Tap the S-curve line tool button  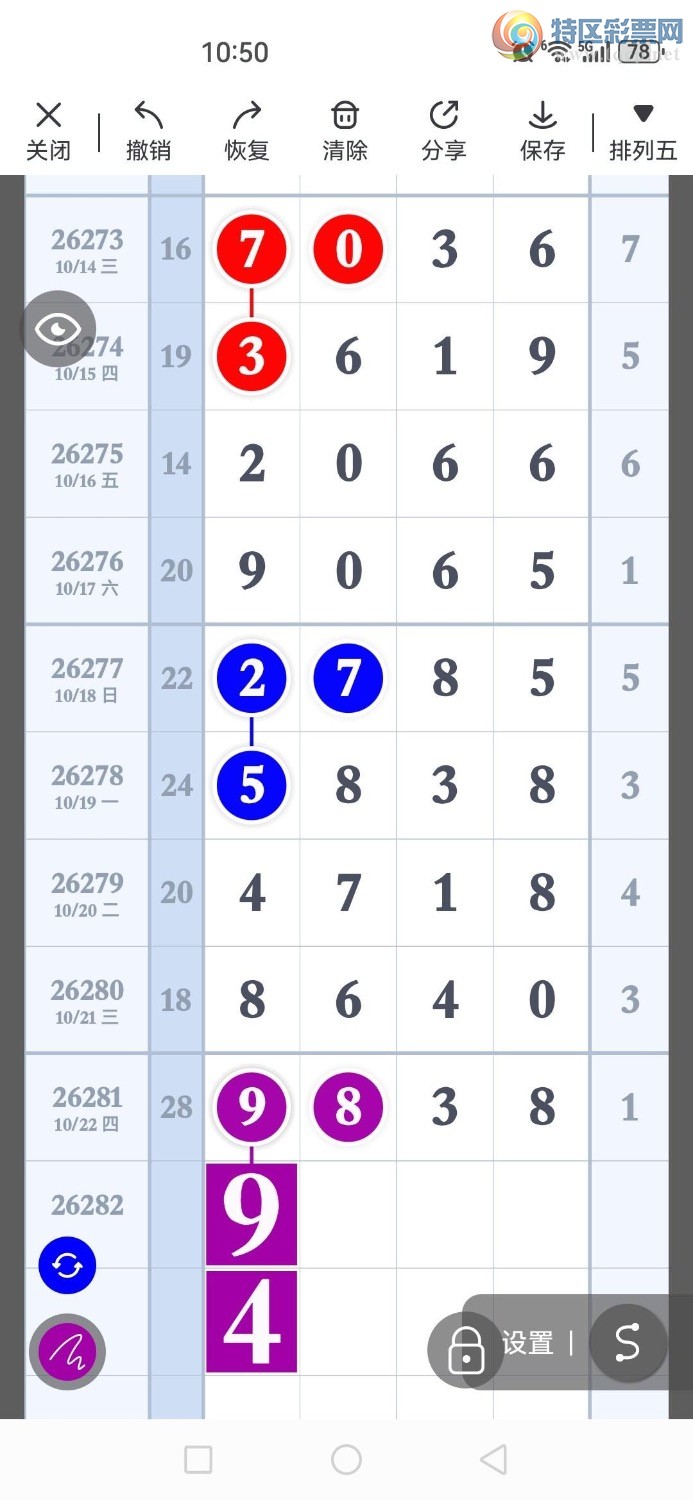628,1343
